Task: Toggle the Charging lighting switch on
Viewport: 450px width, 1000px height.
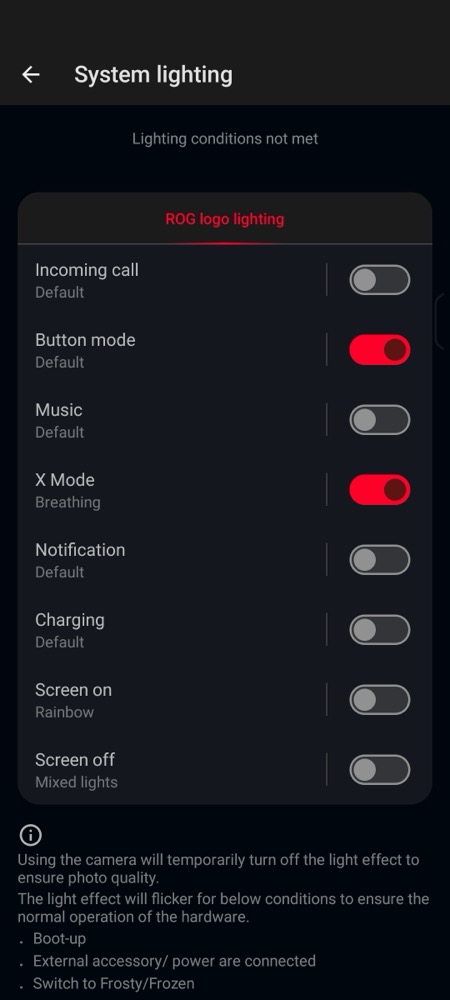Action: [379, 630]
